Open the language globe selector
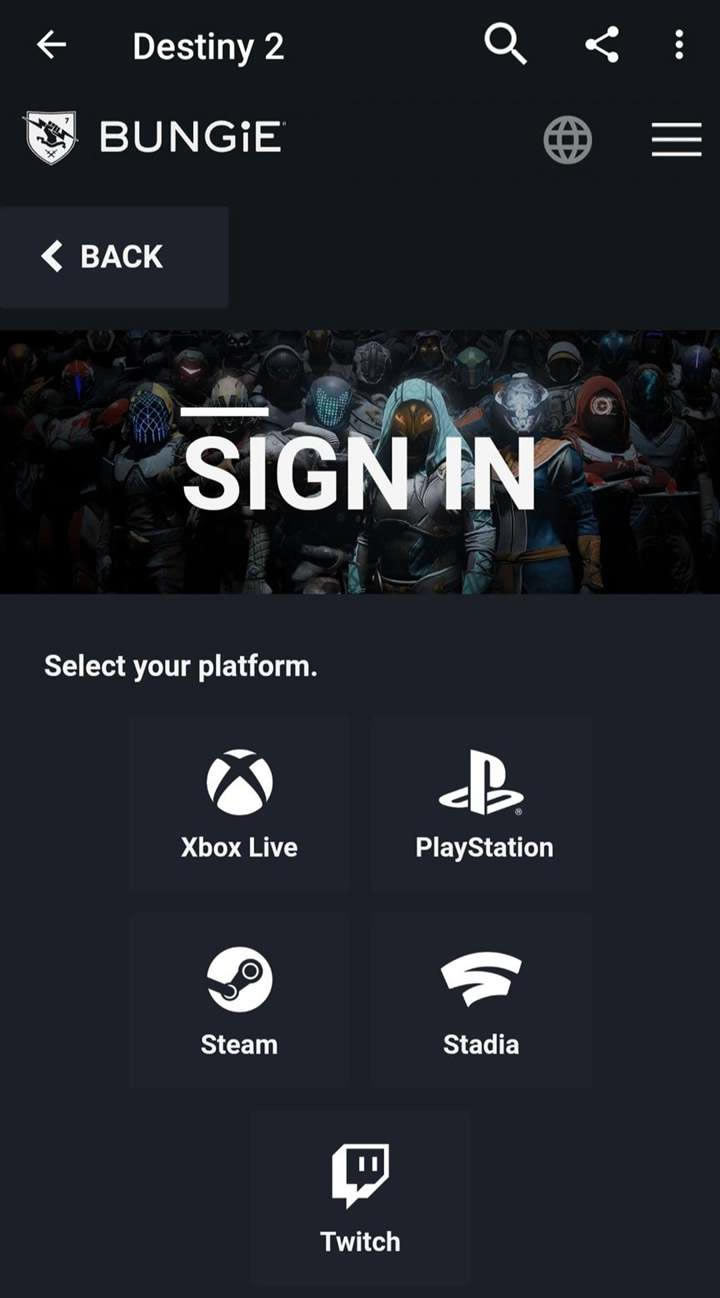 click(568, 140)
